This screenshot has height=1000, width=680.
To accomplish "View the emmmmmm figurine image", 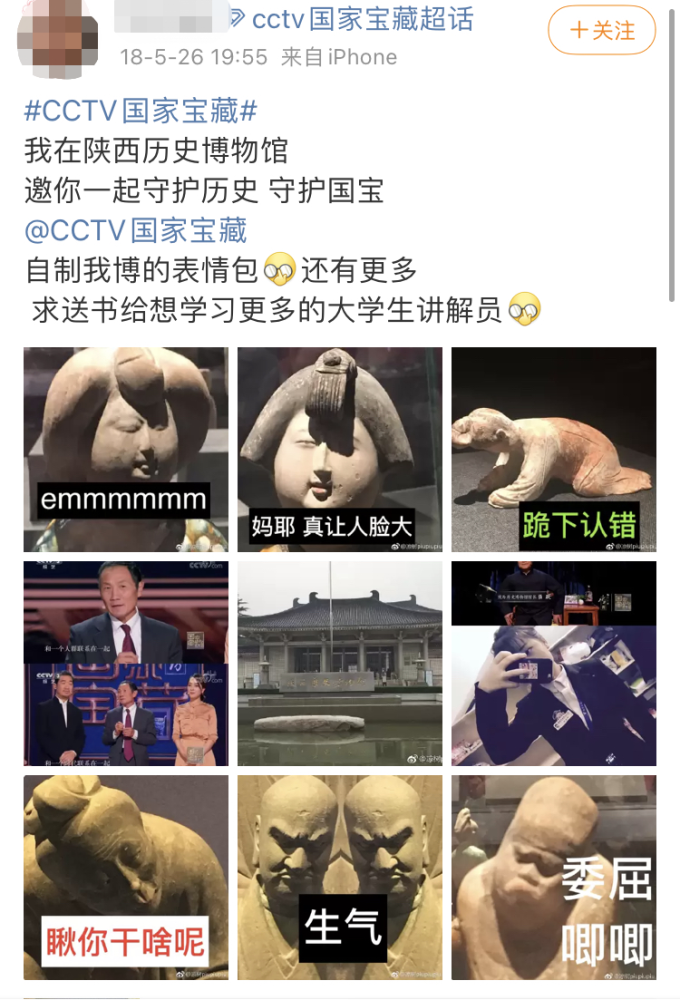I will pyautogui.click(x=126, y=449).
